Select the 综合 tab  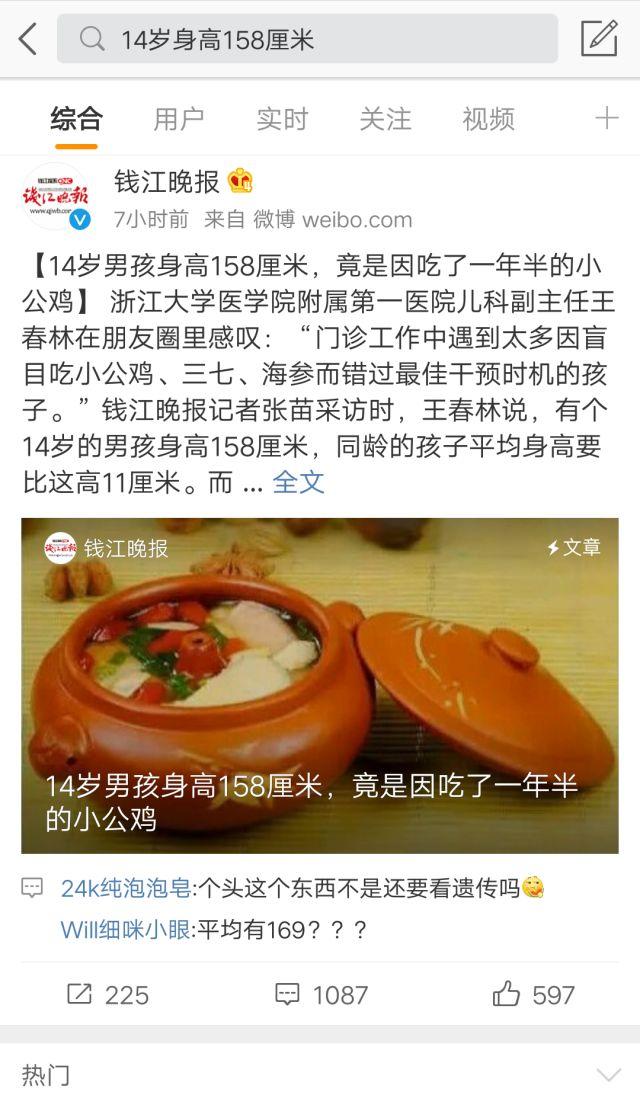(76, 119)
